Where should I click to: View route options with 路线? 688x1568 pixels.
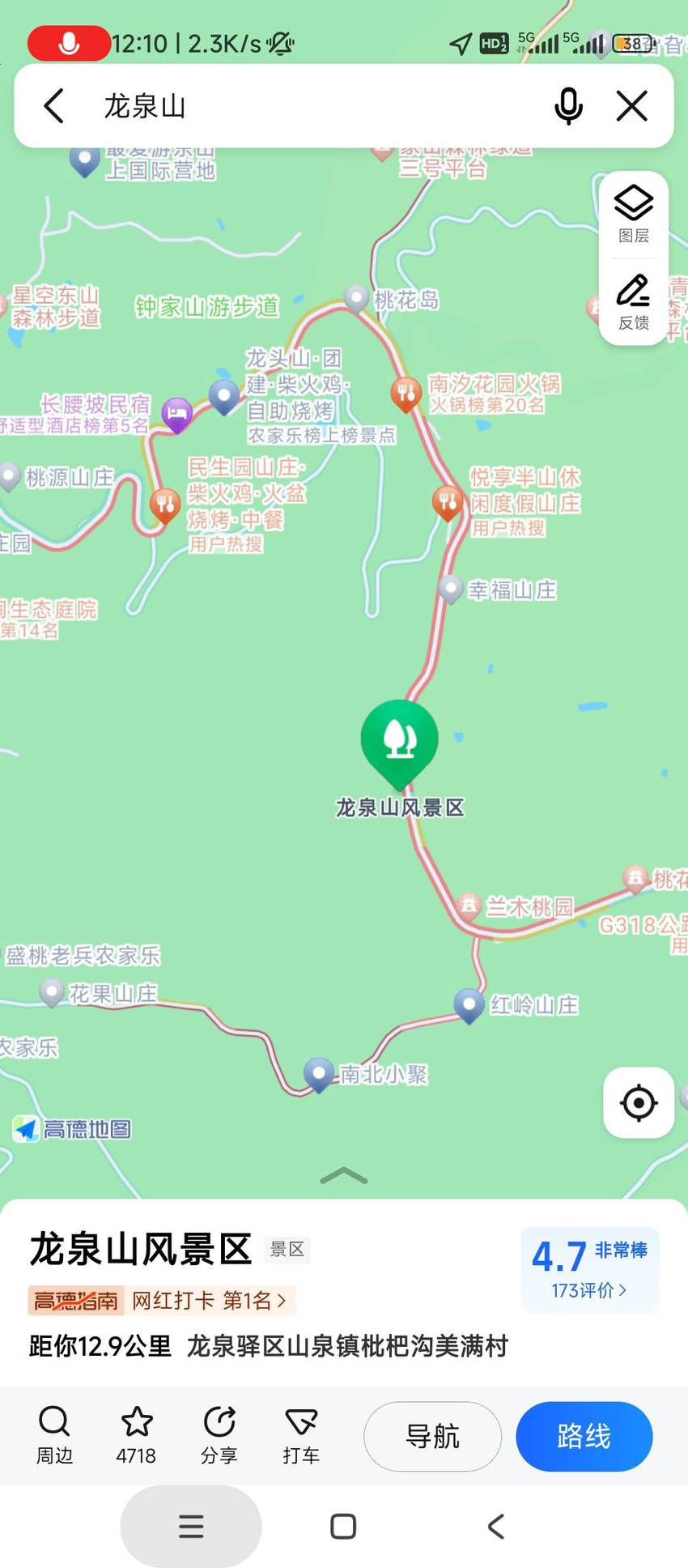click(x=584, y=1436)
